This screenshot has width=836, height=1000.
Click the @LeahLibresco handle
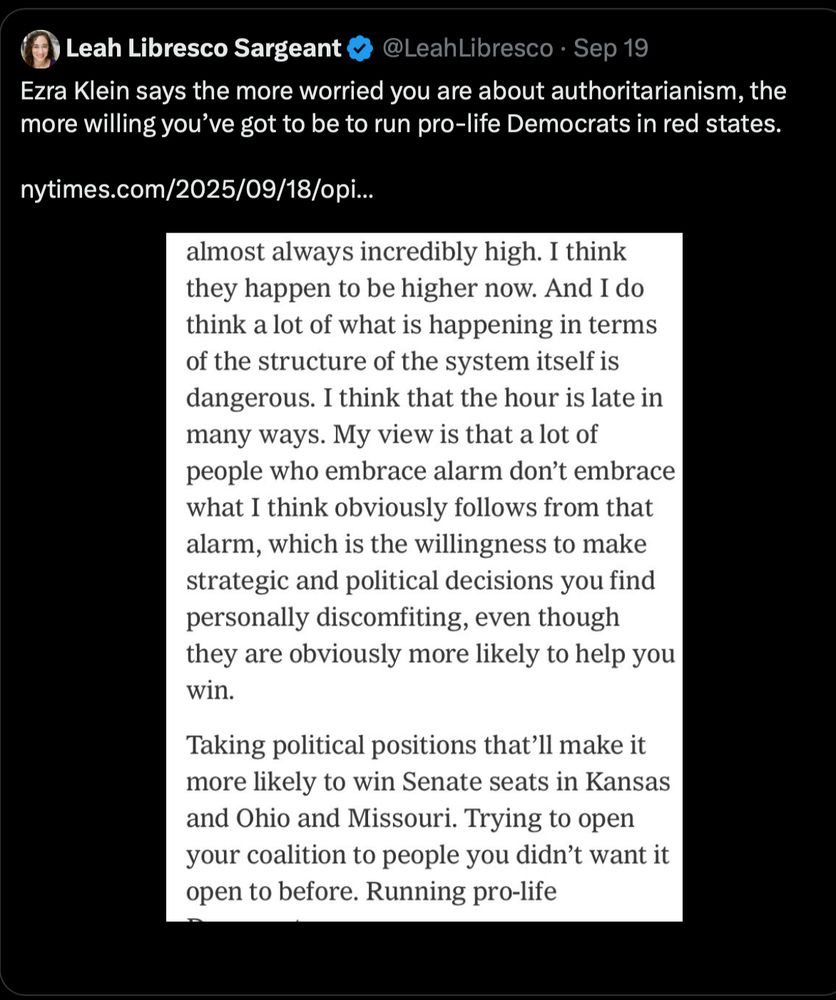[x=466, y=46]
